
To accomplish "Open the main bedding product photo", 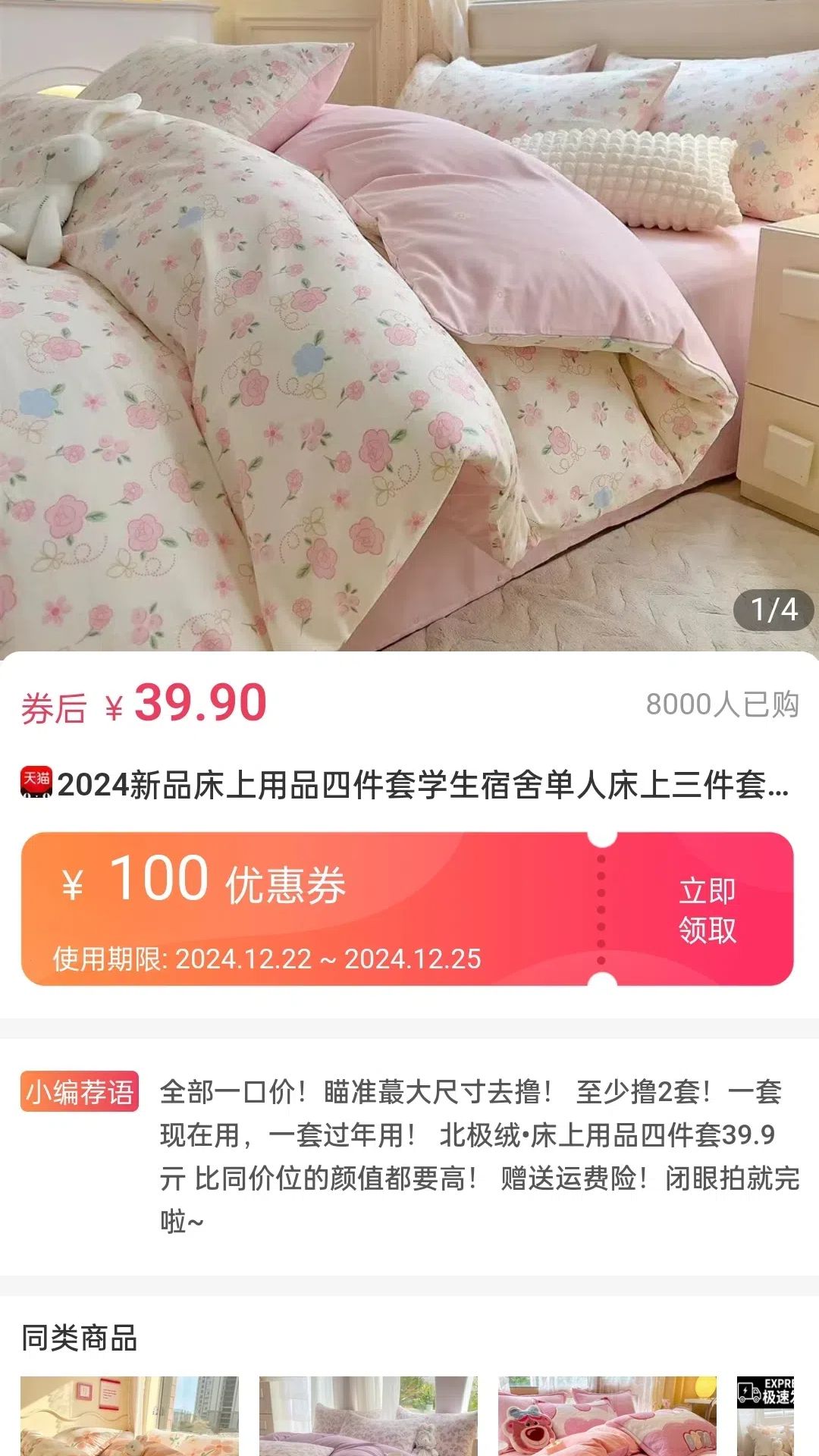I will pyautogui.click(x=409, y=326).
